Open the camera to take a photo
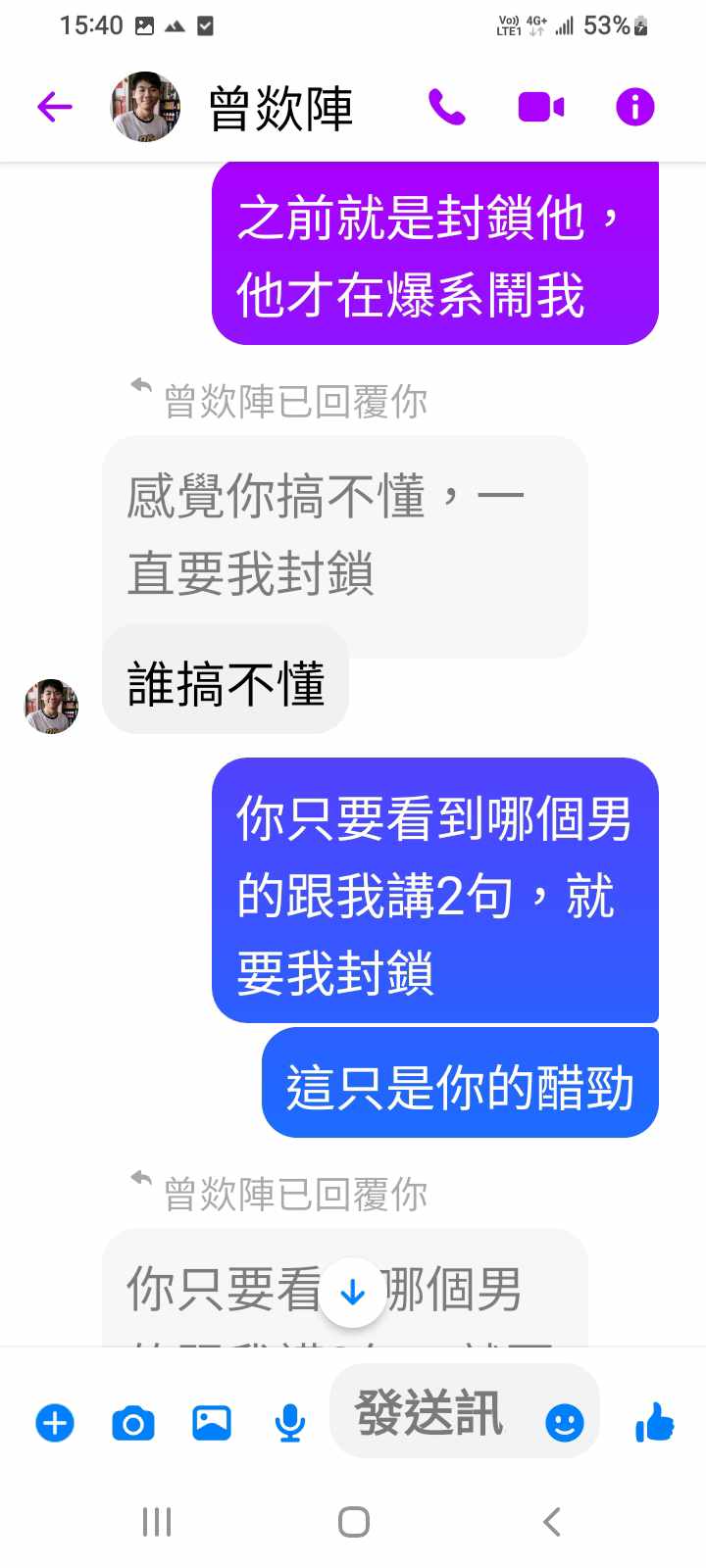Image resolution: width=706 pixels, height=1568 pixels. (133, 1422)
